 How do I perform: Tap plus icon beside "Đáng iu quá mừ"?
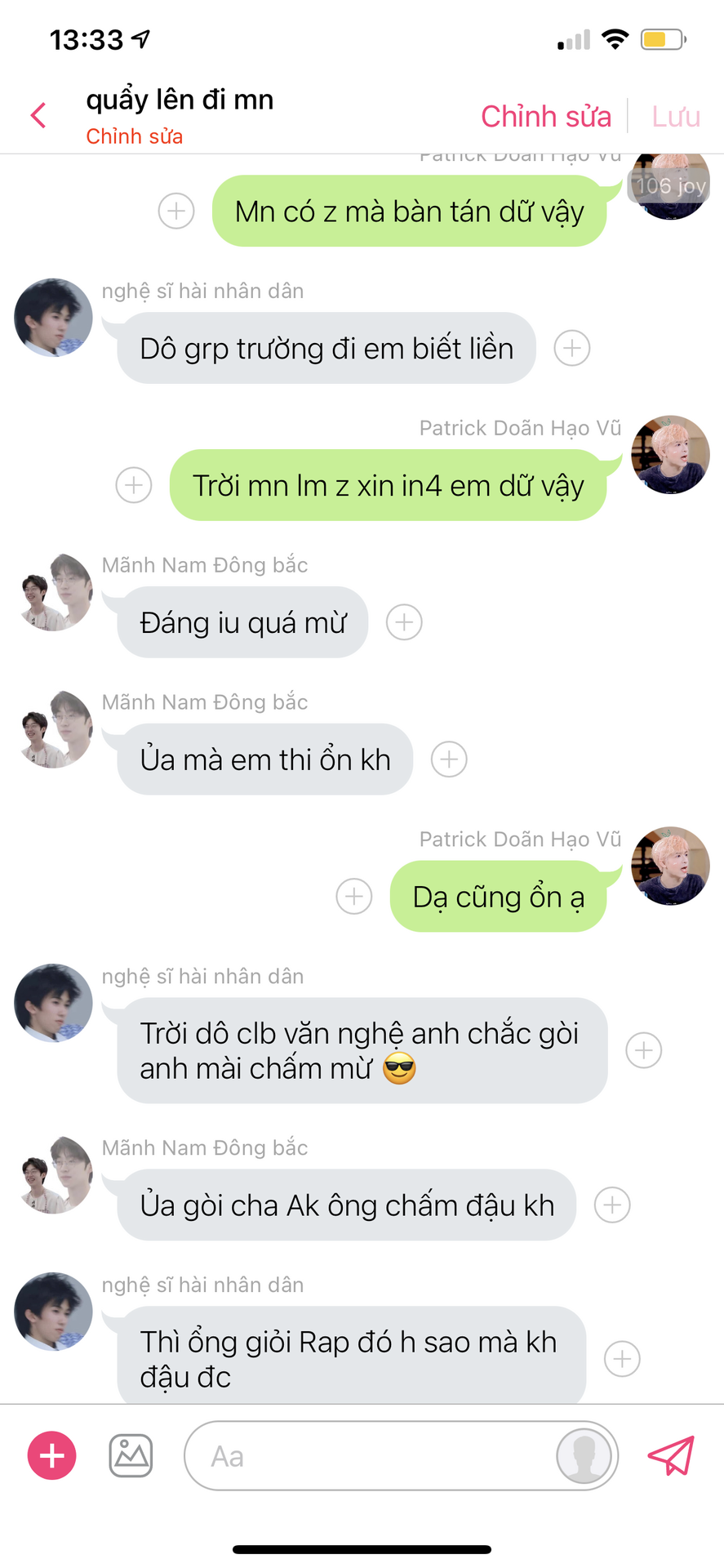tap(404, 622)
